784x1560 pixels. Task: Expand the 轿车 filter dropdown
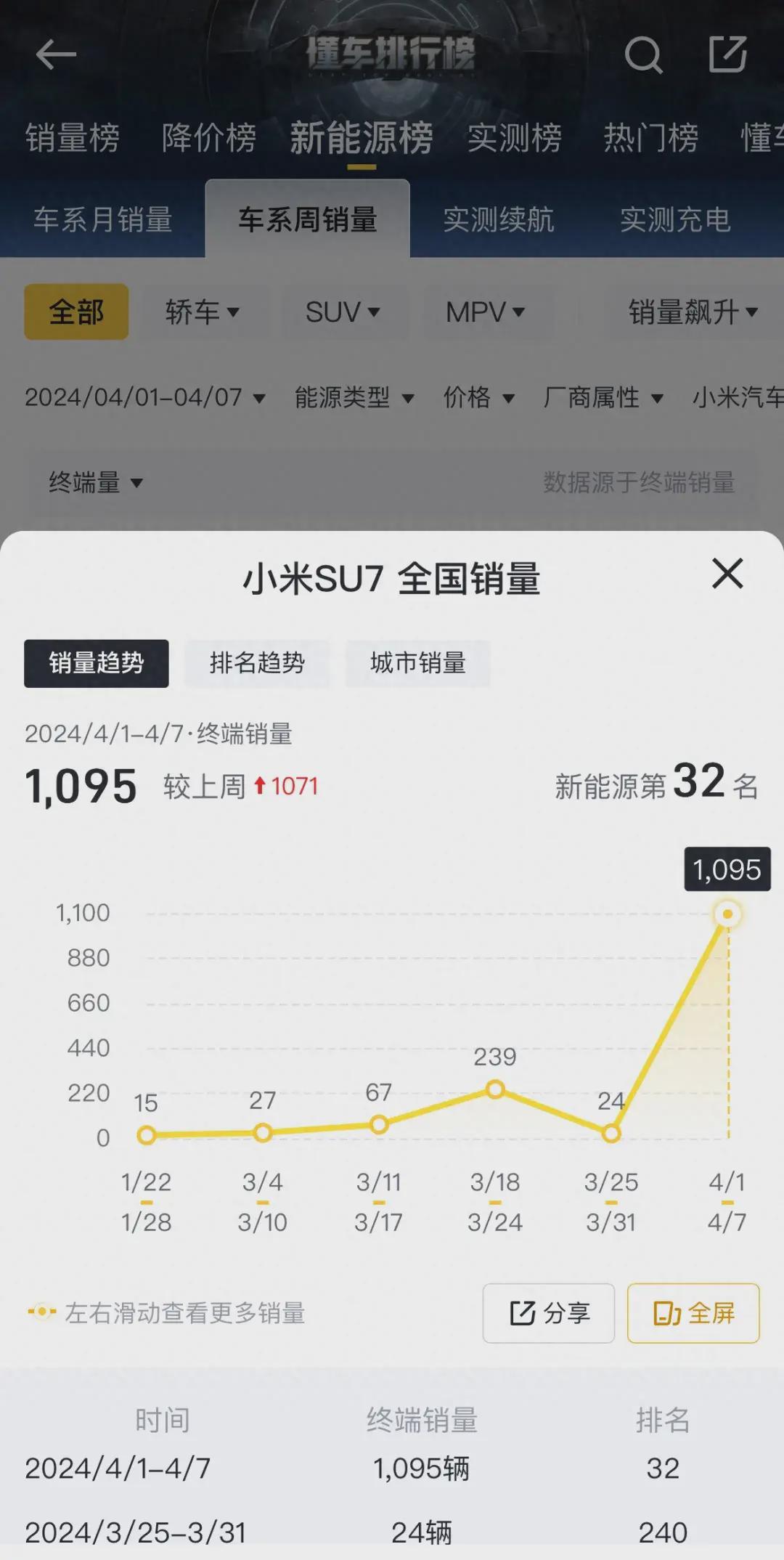[202, 312]
